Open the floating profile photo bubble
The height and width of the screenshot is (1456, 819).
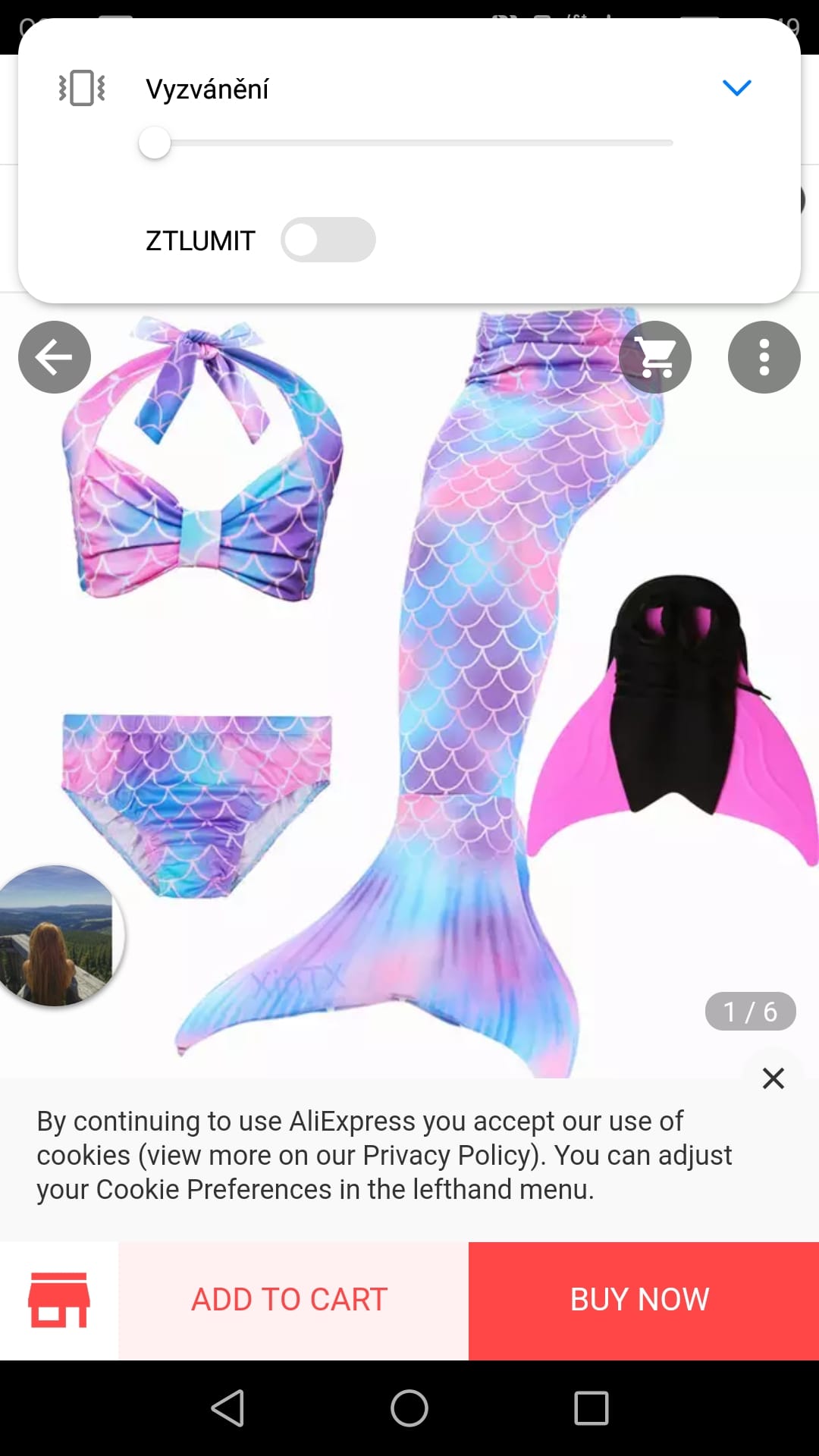pos(57,937)
